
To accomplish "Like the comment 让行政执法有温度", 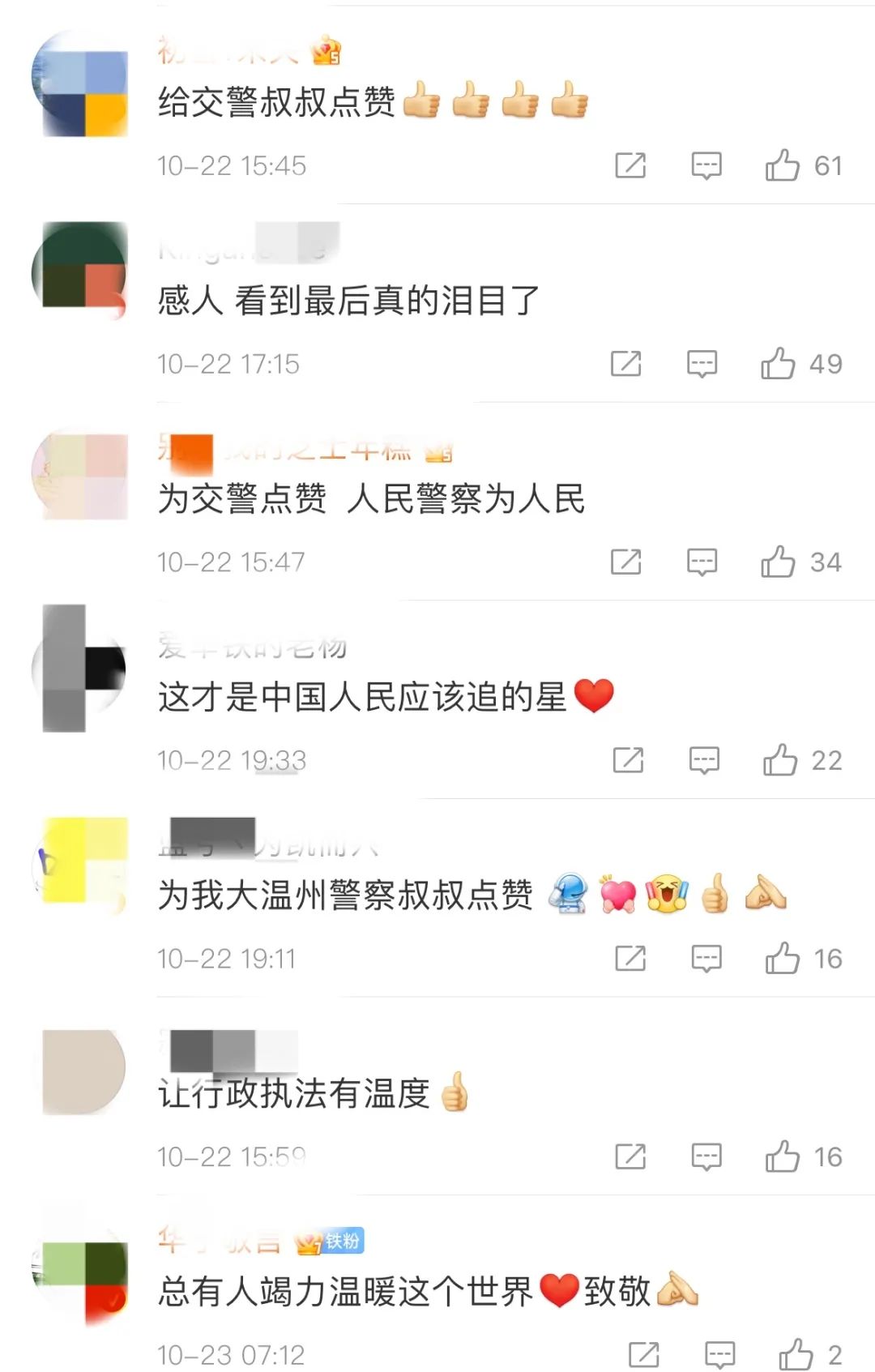I will pos(783,1156).
